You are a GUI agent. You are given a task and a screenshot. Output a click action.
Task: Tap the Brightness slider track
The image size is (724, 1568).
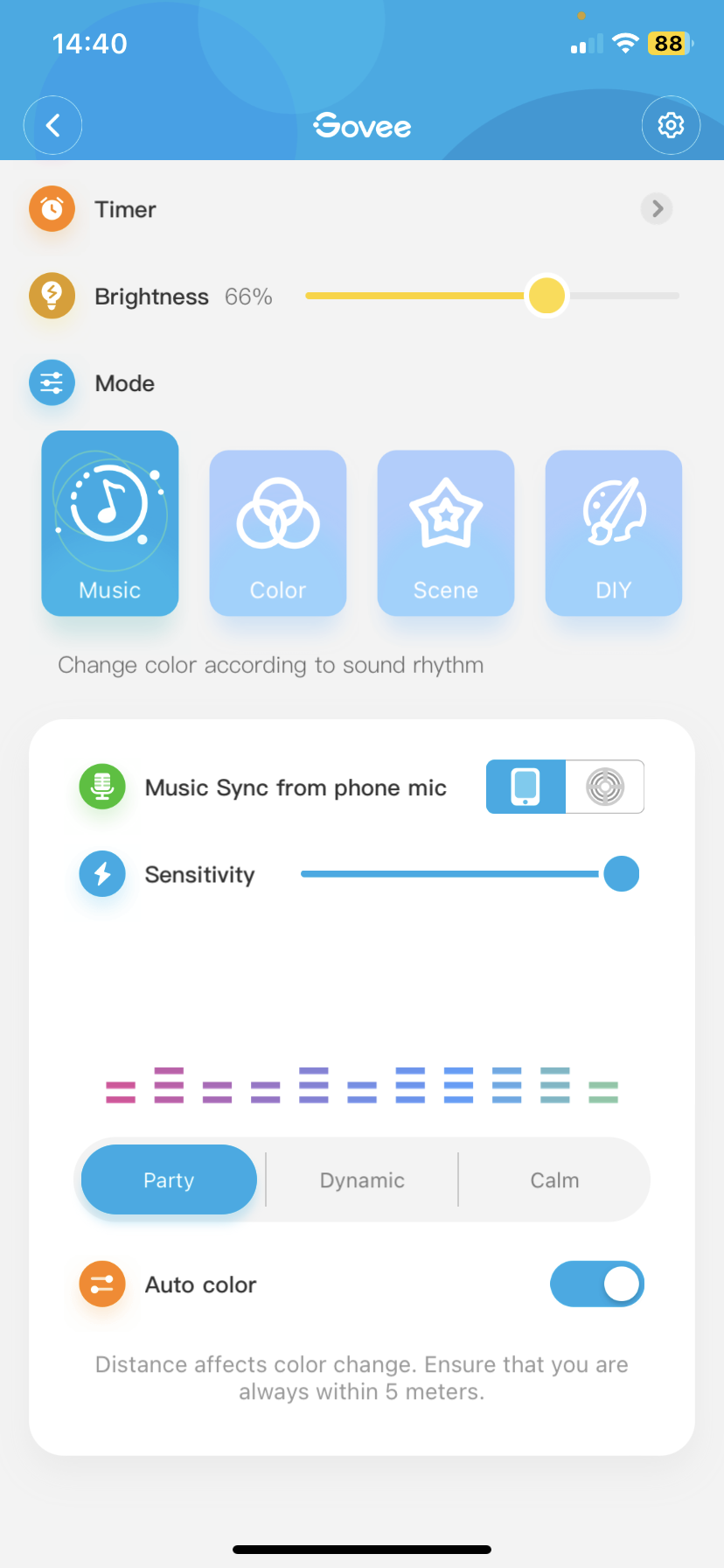(x=420, y=296)
